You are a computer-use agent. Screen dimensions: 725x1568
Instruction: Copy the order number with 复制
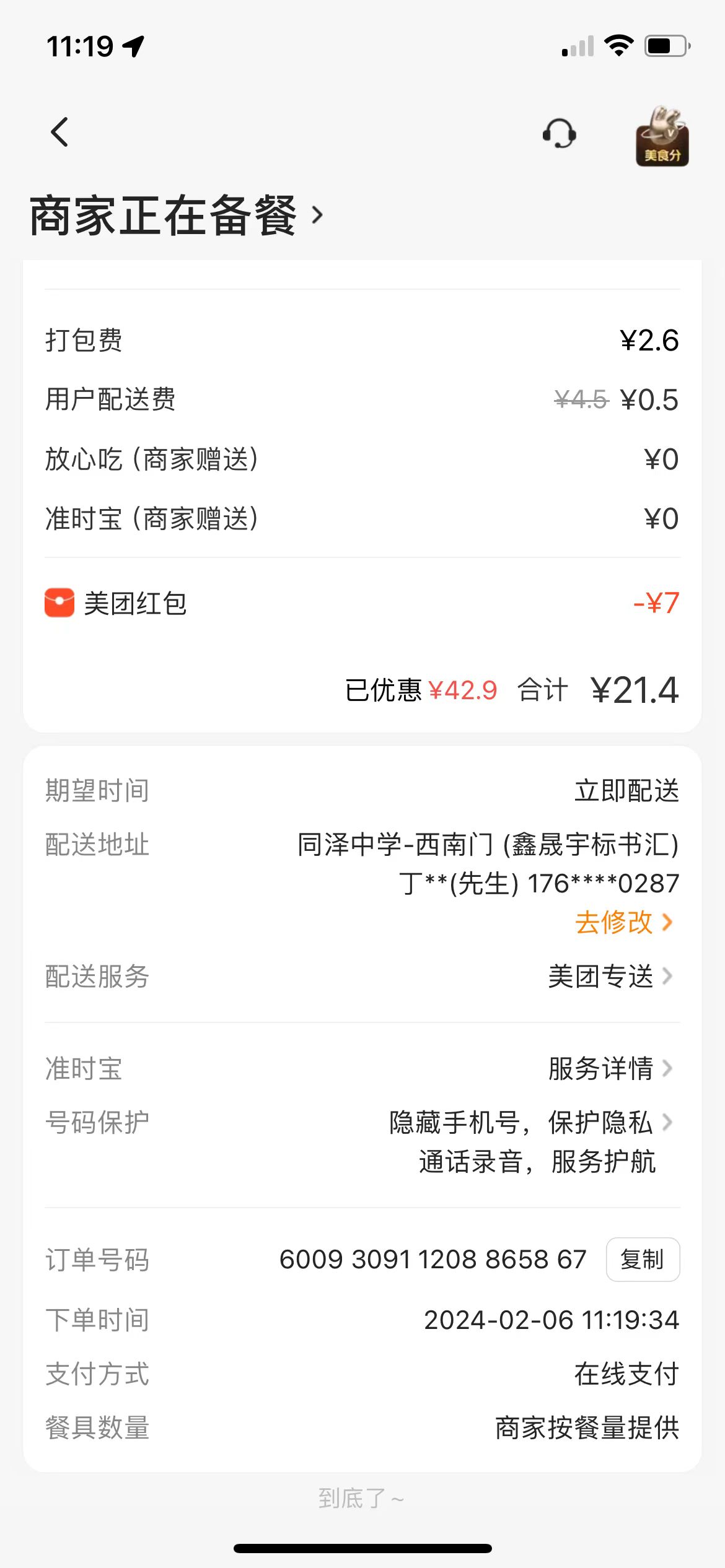tap(643, 1260)
